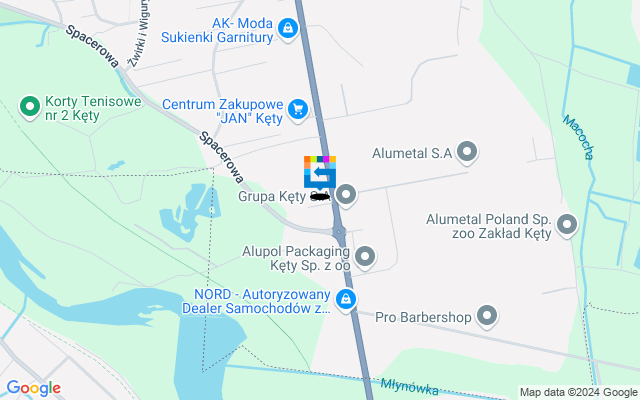Select the Centrum Zakupowe JAN Kęty marker

(297, 109)
